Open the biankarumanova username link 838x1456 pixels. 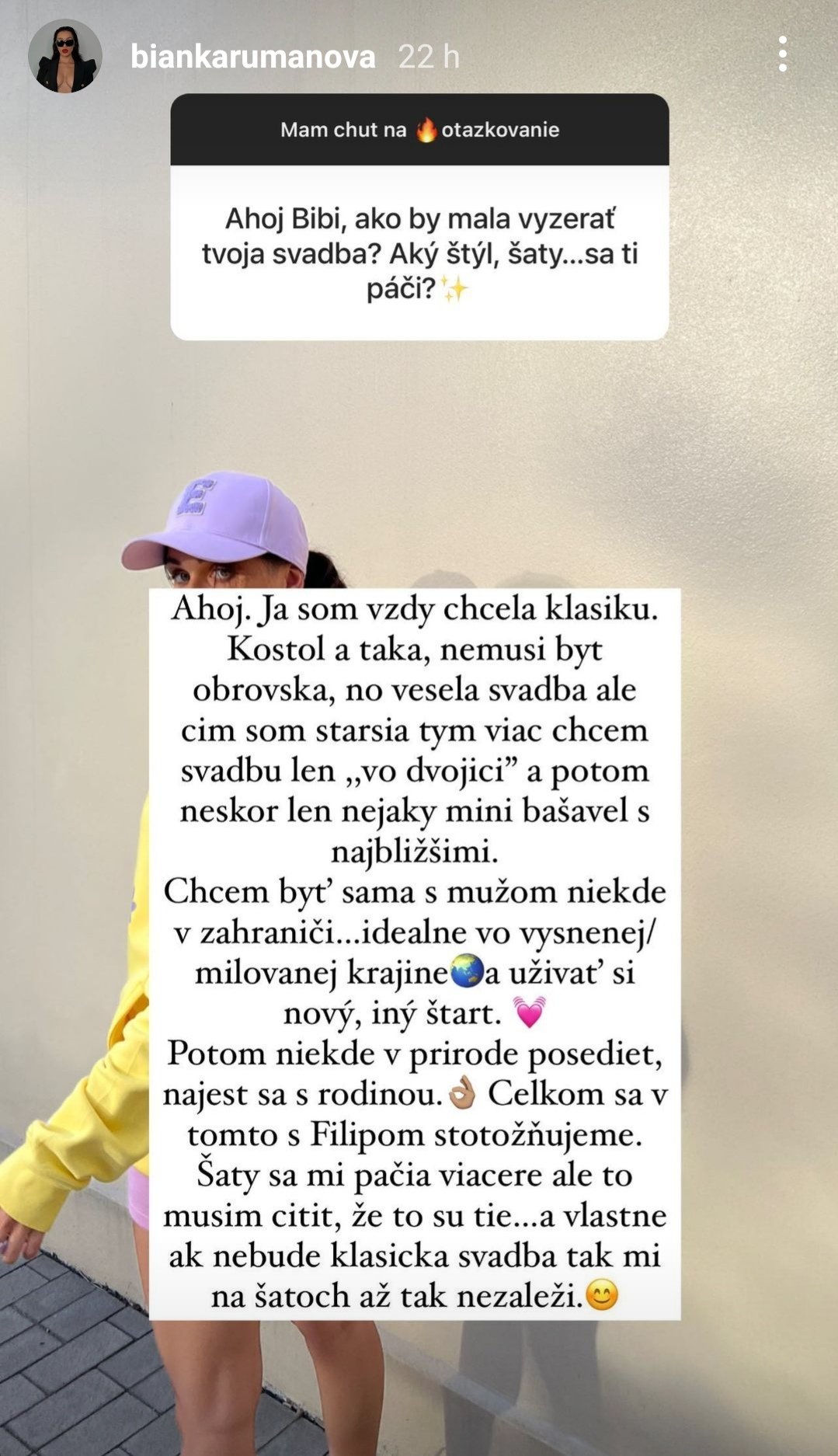pyautogui.click(x=252, y=57)
